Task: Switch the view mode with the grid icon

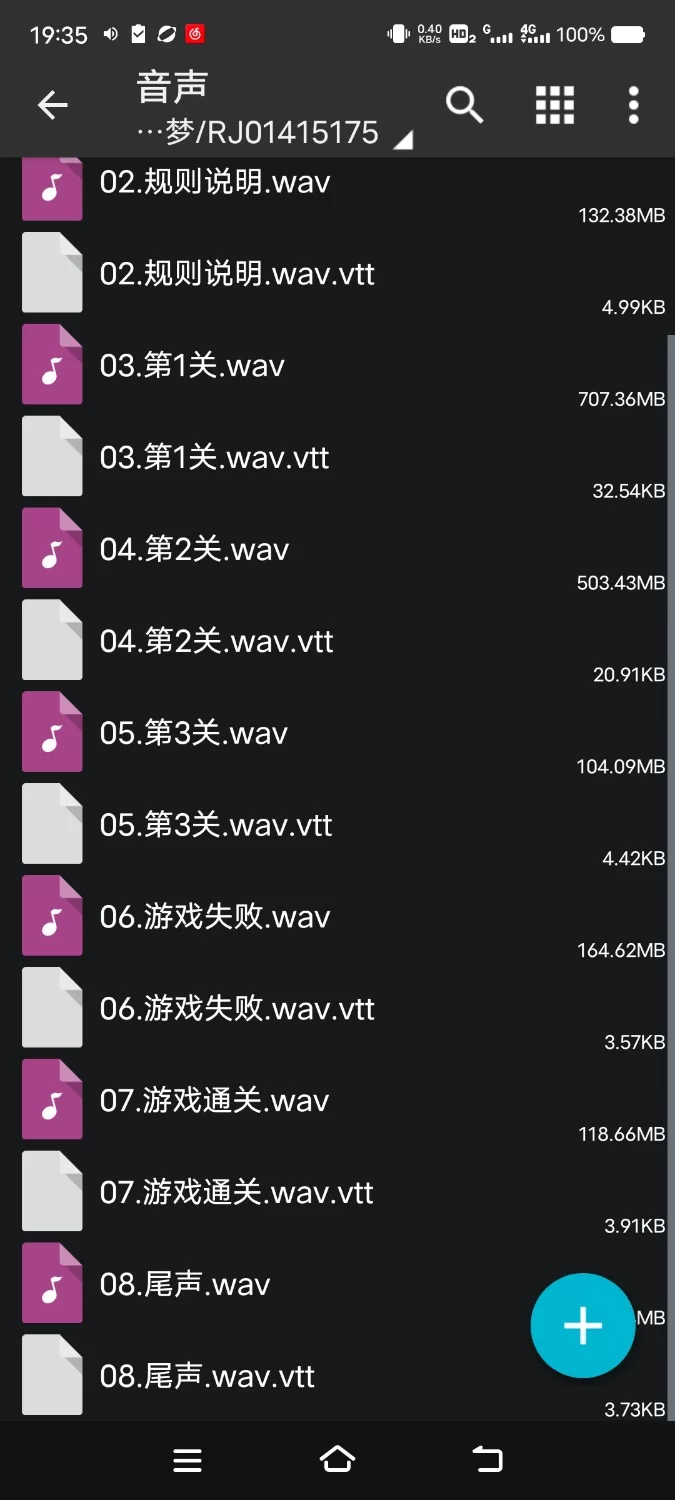Action: point(554,105)
